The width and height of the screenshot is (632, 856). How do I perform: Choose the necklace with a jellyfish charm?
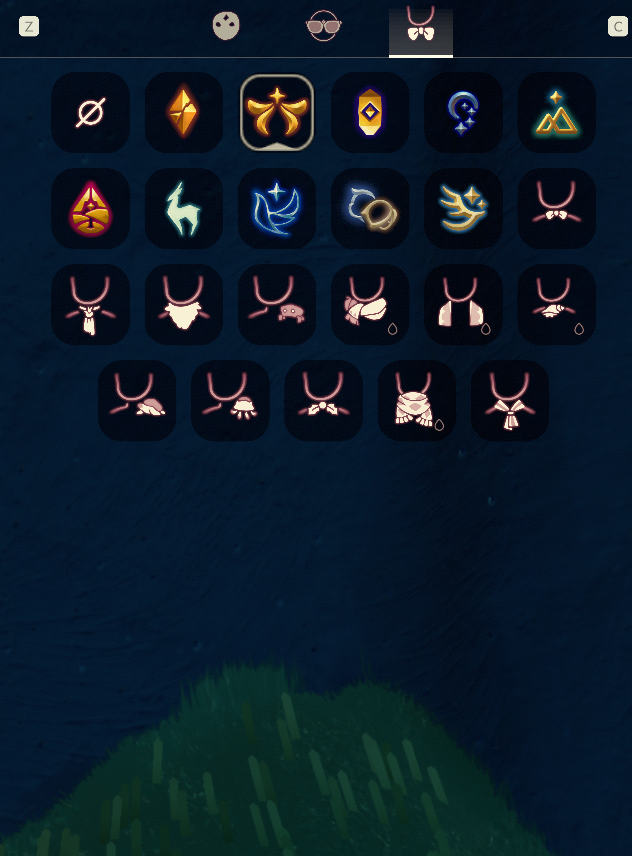[230, 401]
